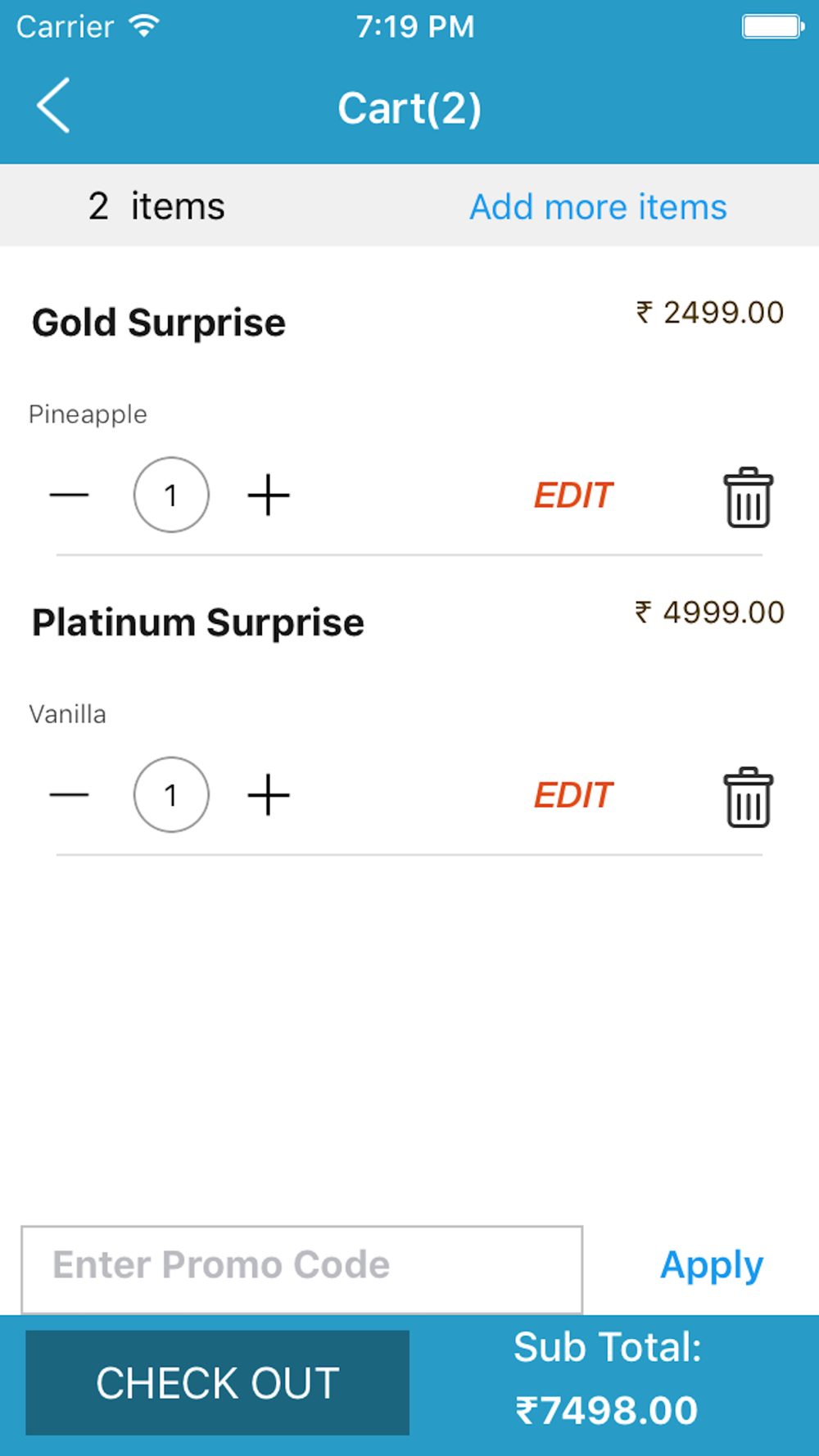This screenshot has height=1456, width=819.
Task: Edit the Gold Surprise item
Action: pyautogui.click(x=573, y=495)
